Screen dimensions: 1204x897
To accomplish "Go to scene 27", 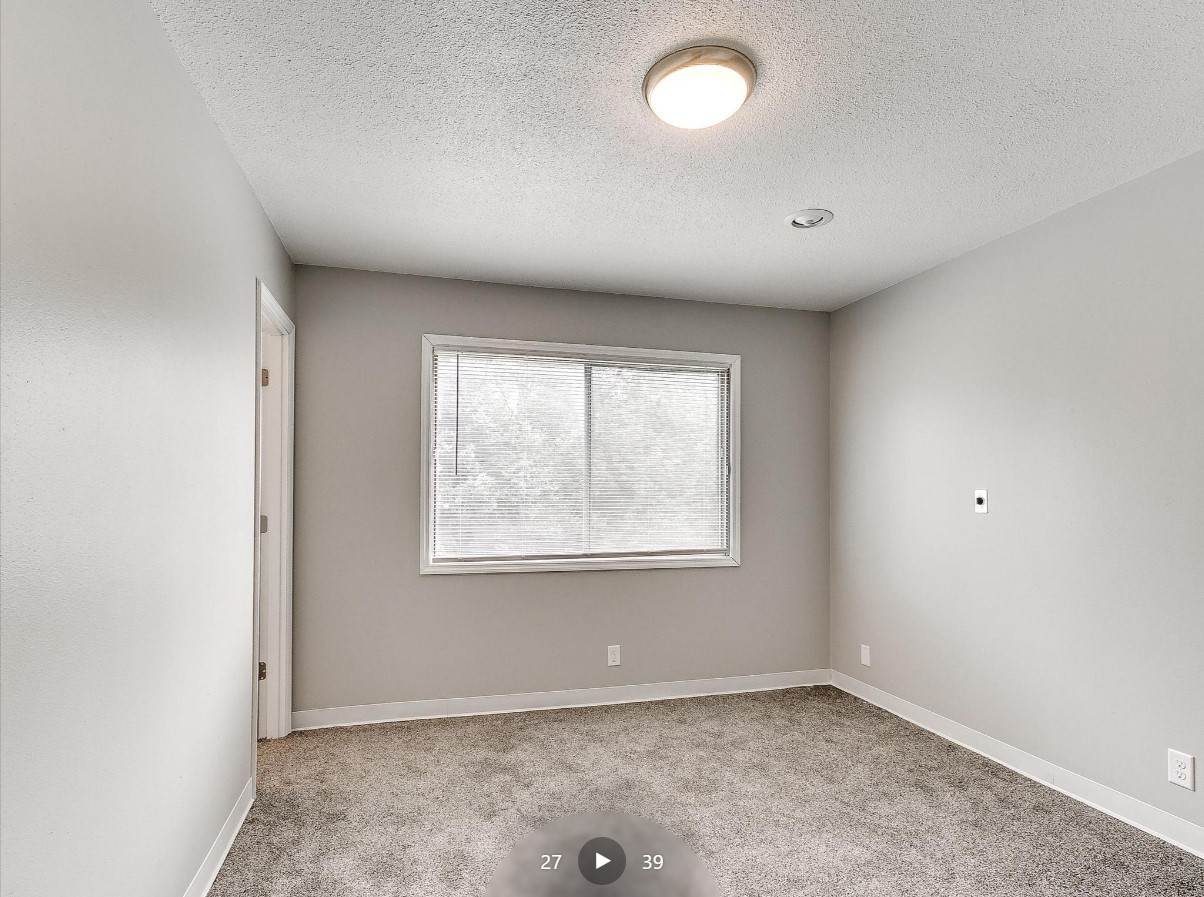I will 551,862.
